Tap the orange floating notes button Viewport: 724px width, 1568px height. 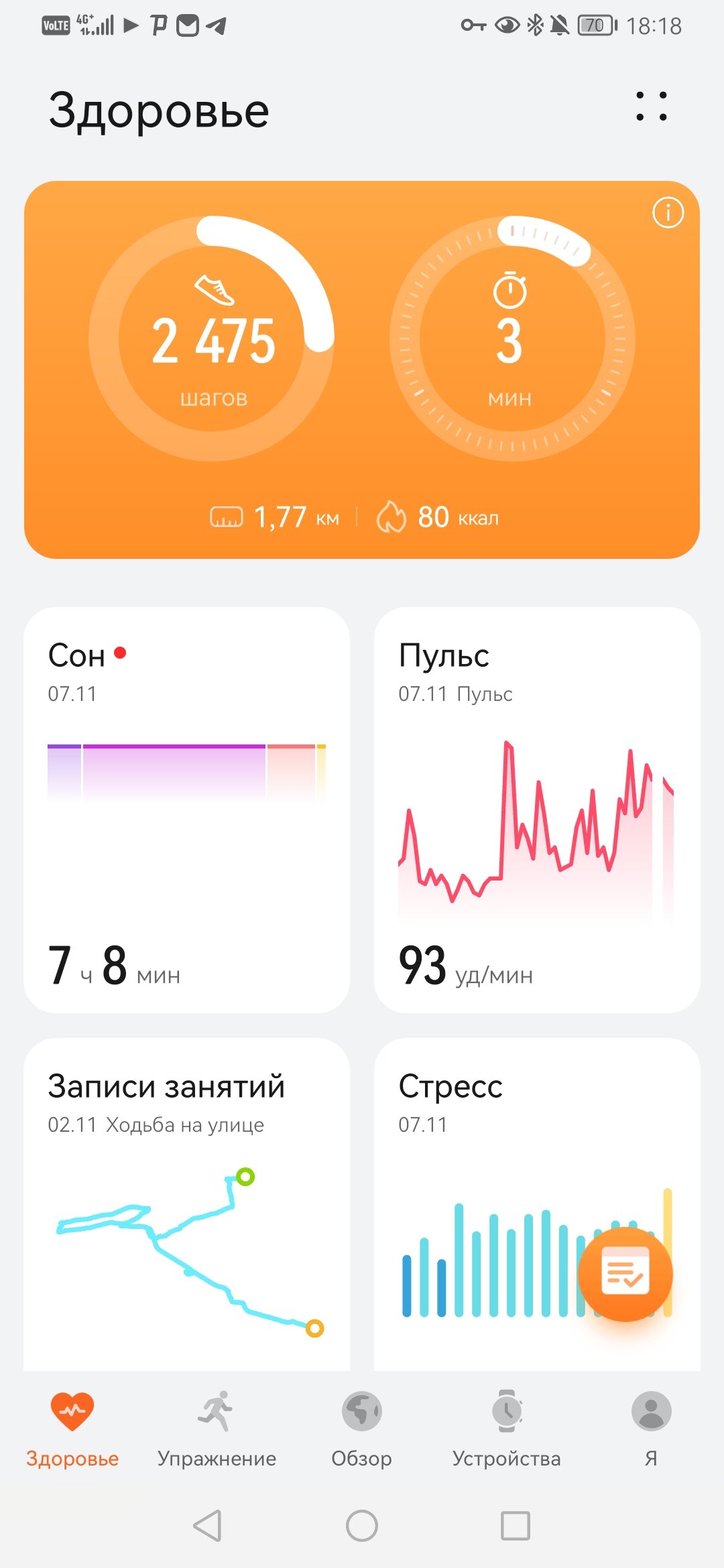(x=625, y=1274)
